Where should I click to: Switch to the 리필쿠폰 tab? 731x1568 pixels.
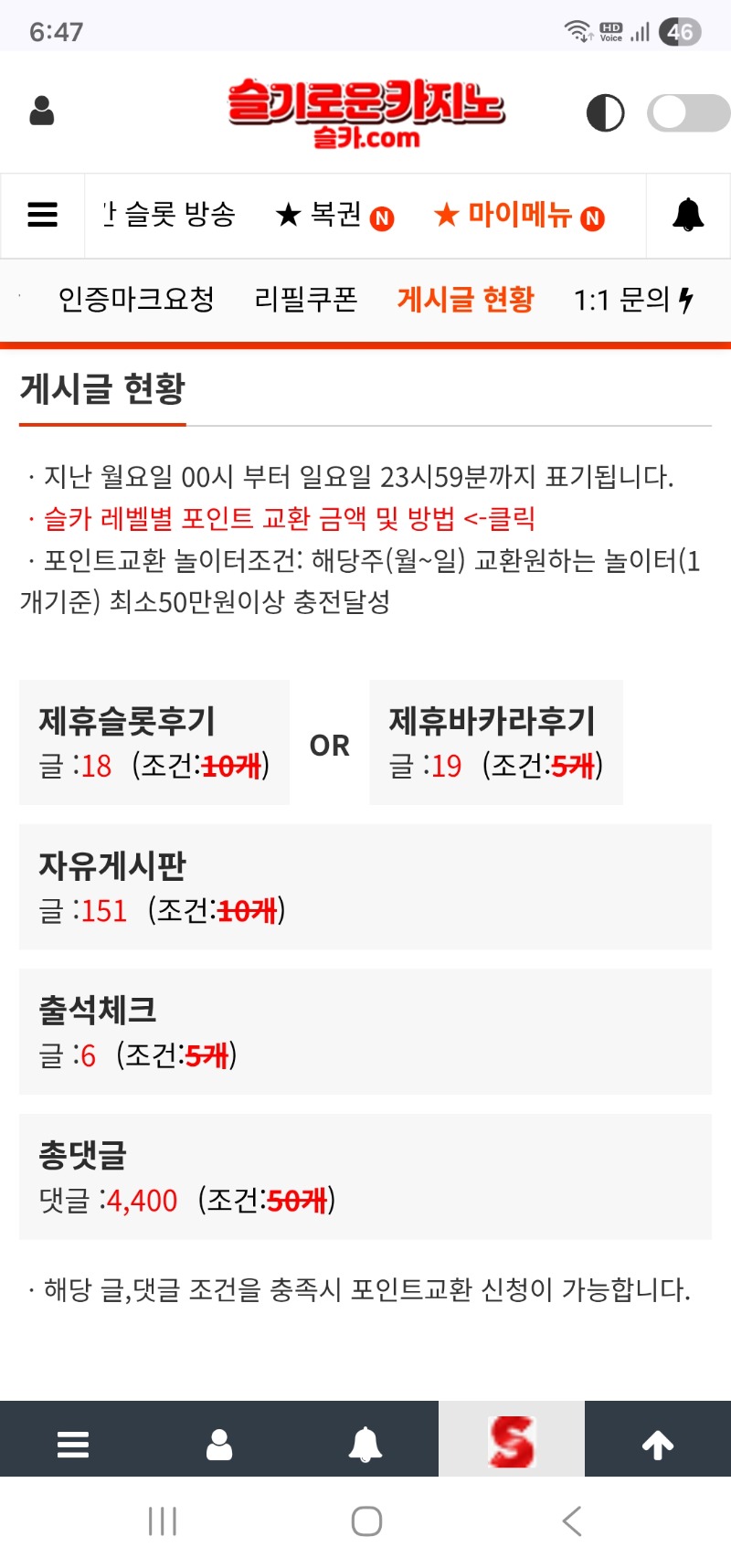pyautogui.click(x=305, y=300)
